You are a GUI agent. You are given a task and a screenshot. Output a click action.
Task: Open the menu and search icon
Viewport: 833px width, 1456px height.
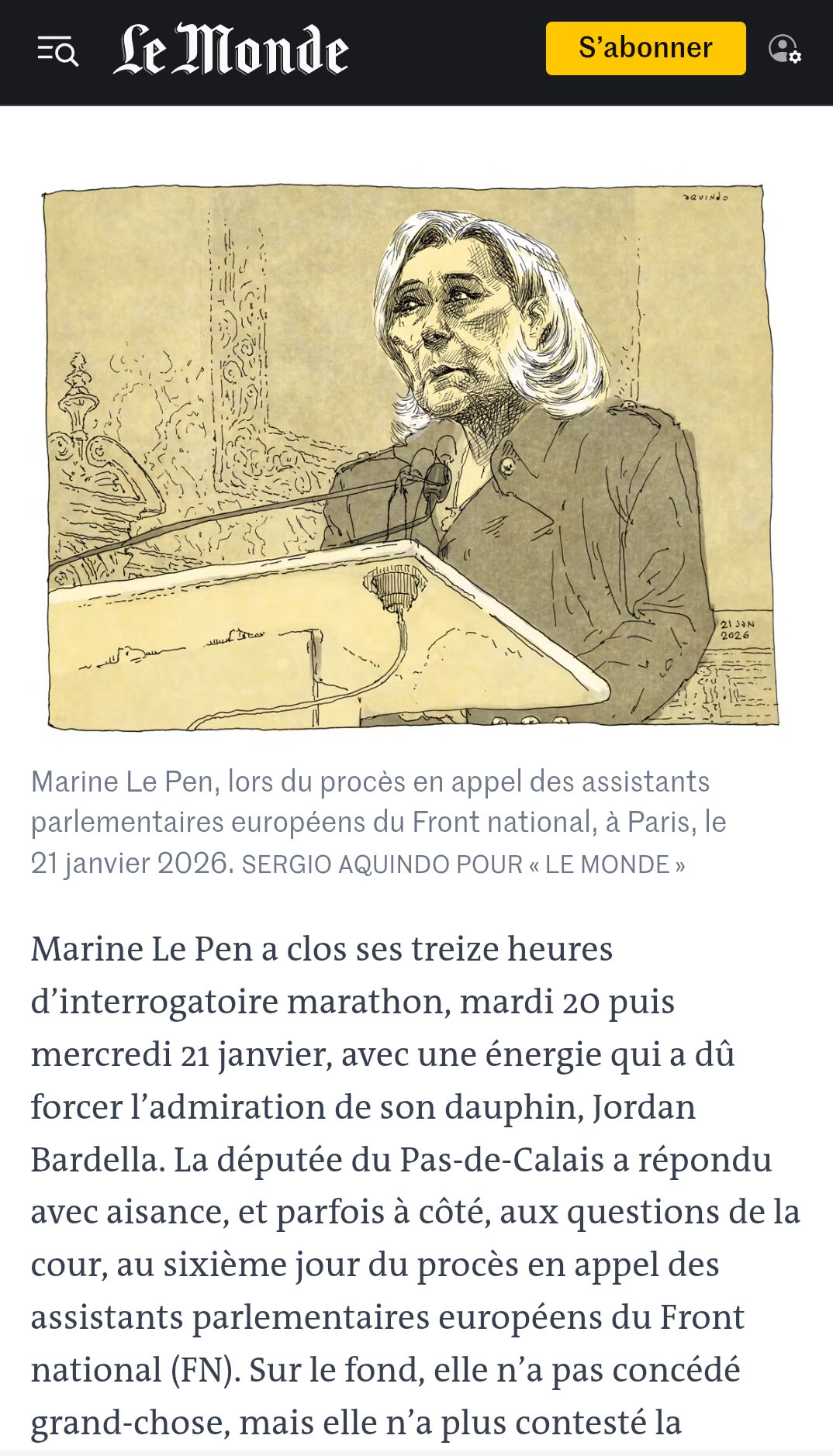pos(58,51)
